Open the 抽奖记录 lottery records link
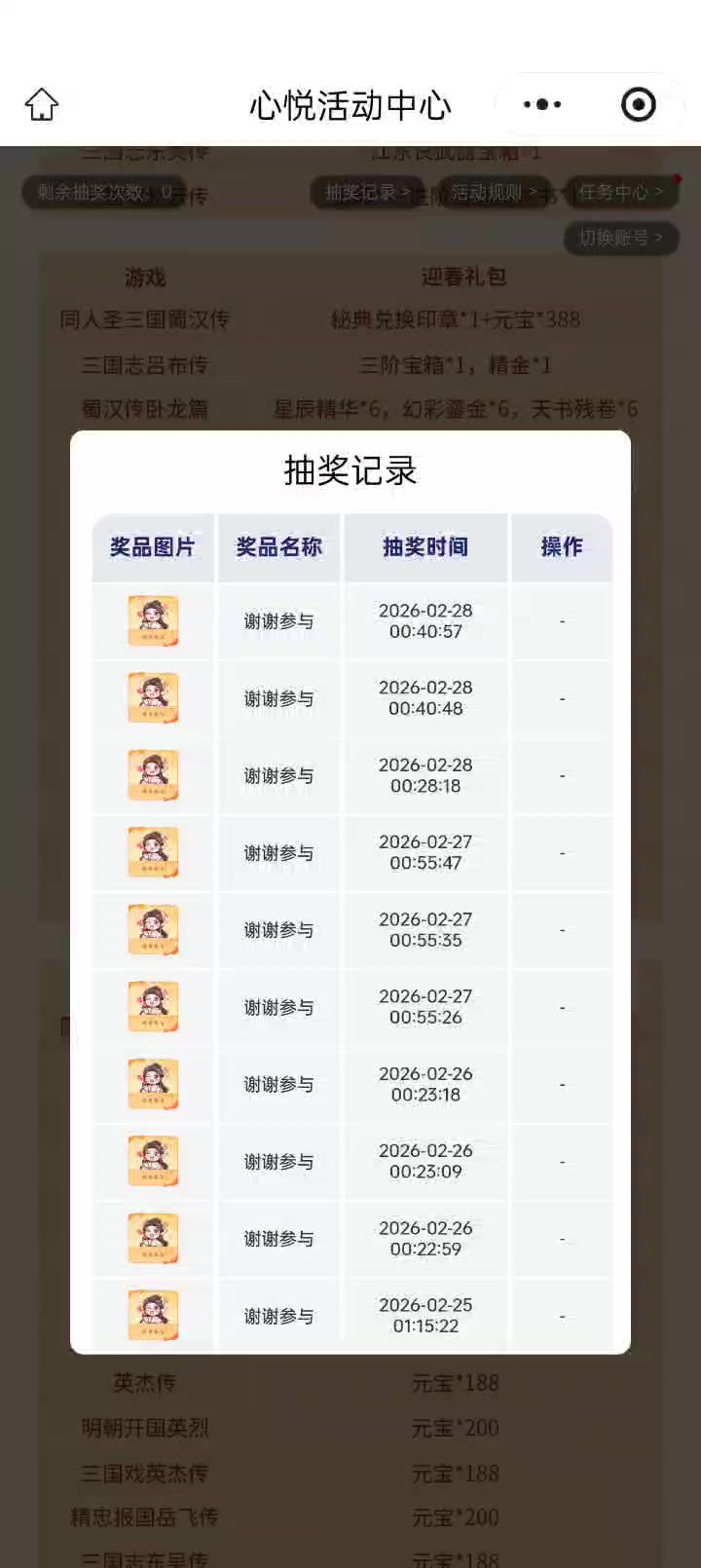Image resolution: width=701 pixels, height=1568 pixels. click(x=366, y=193)
